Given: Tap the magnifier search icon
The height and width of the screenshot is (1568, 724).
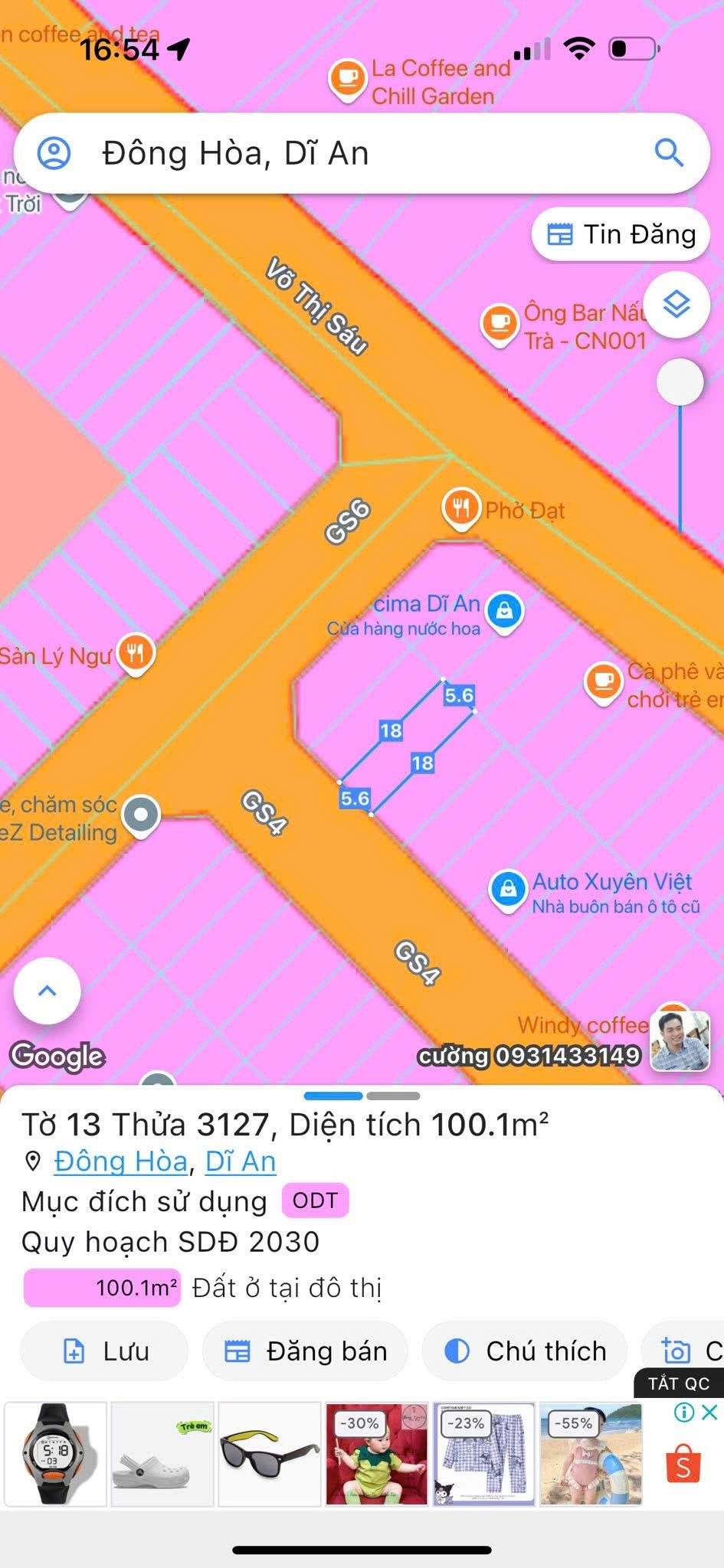Looking at the screenshot, I should click(669, 153).
